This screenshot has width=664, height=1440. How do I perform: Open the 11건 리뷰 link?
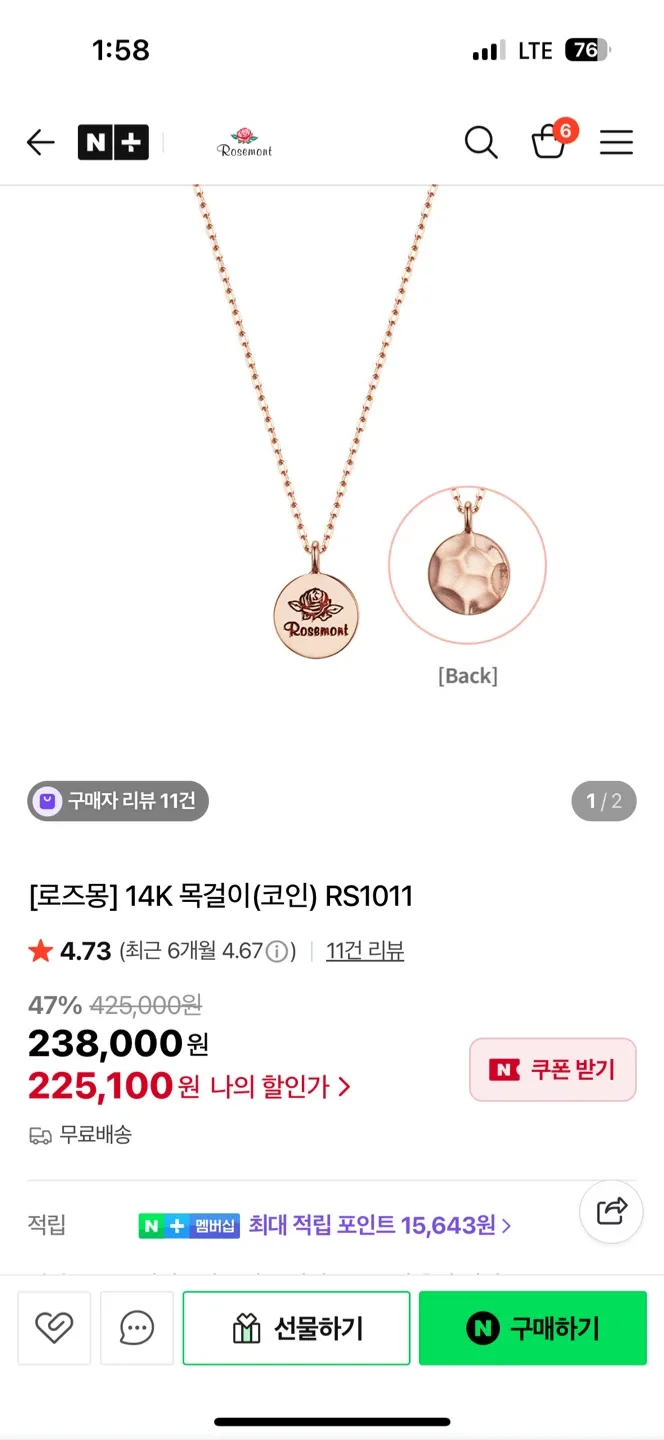[365, 951]
